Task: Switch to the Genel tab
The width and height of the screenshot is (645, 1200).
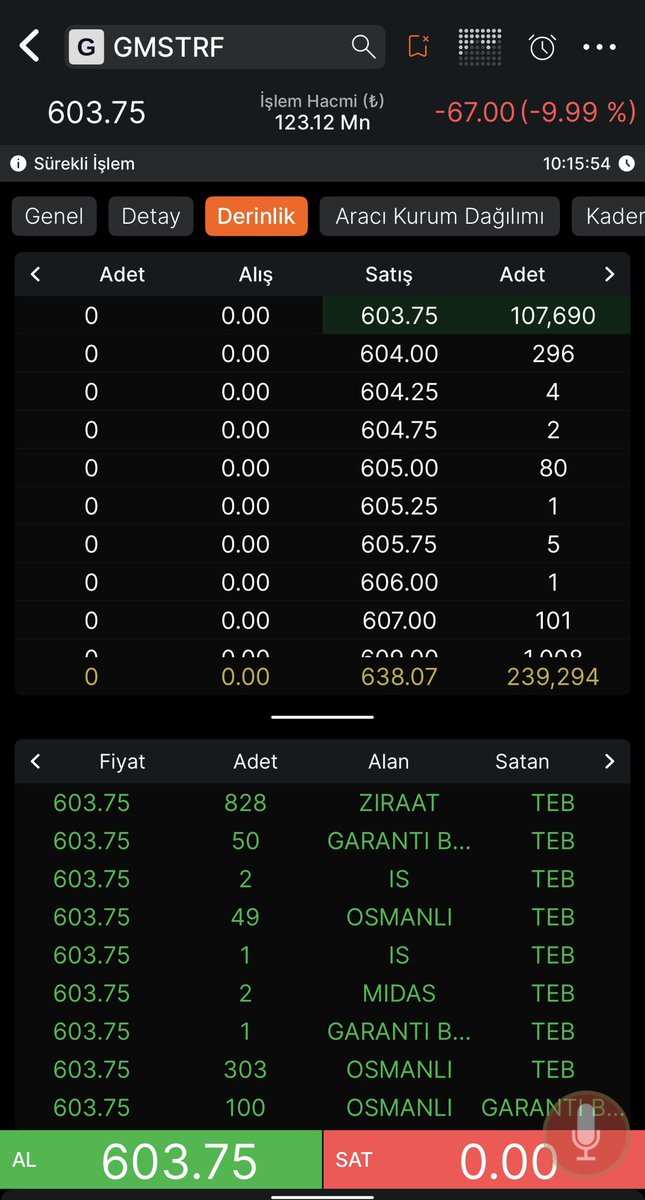Action: 54,216
